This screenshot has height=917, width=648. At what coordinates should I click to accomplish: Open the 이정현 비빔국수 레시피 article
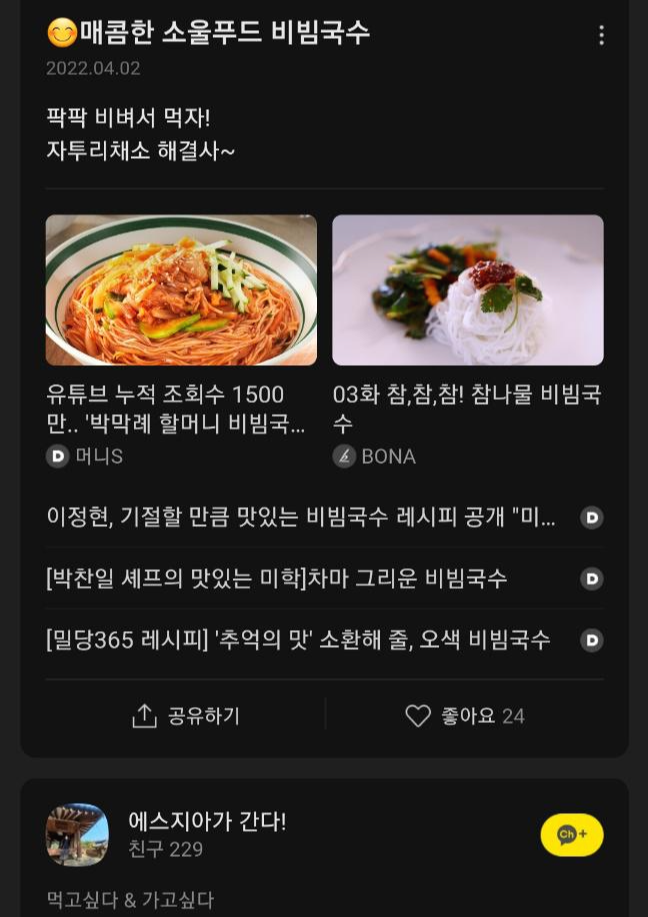coord(300,517)
